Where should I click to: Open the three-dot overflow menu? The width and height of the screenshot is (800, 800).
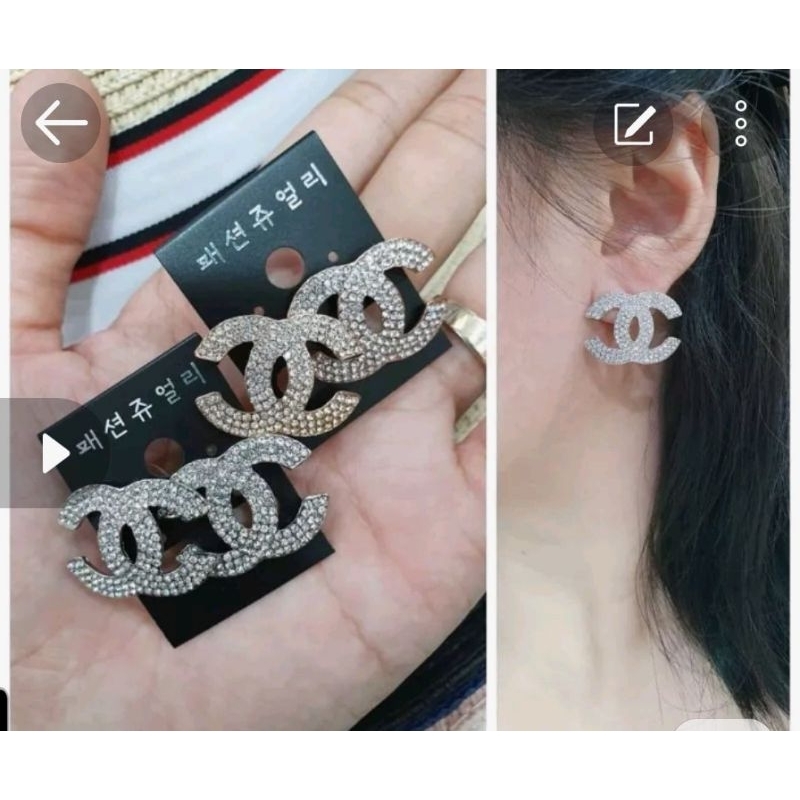pyautogui.click(x=741, y=123)
